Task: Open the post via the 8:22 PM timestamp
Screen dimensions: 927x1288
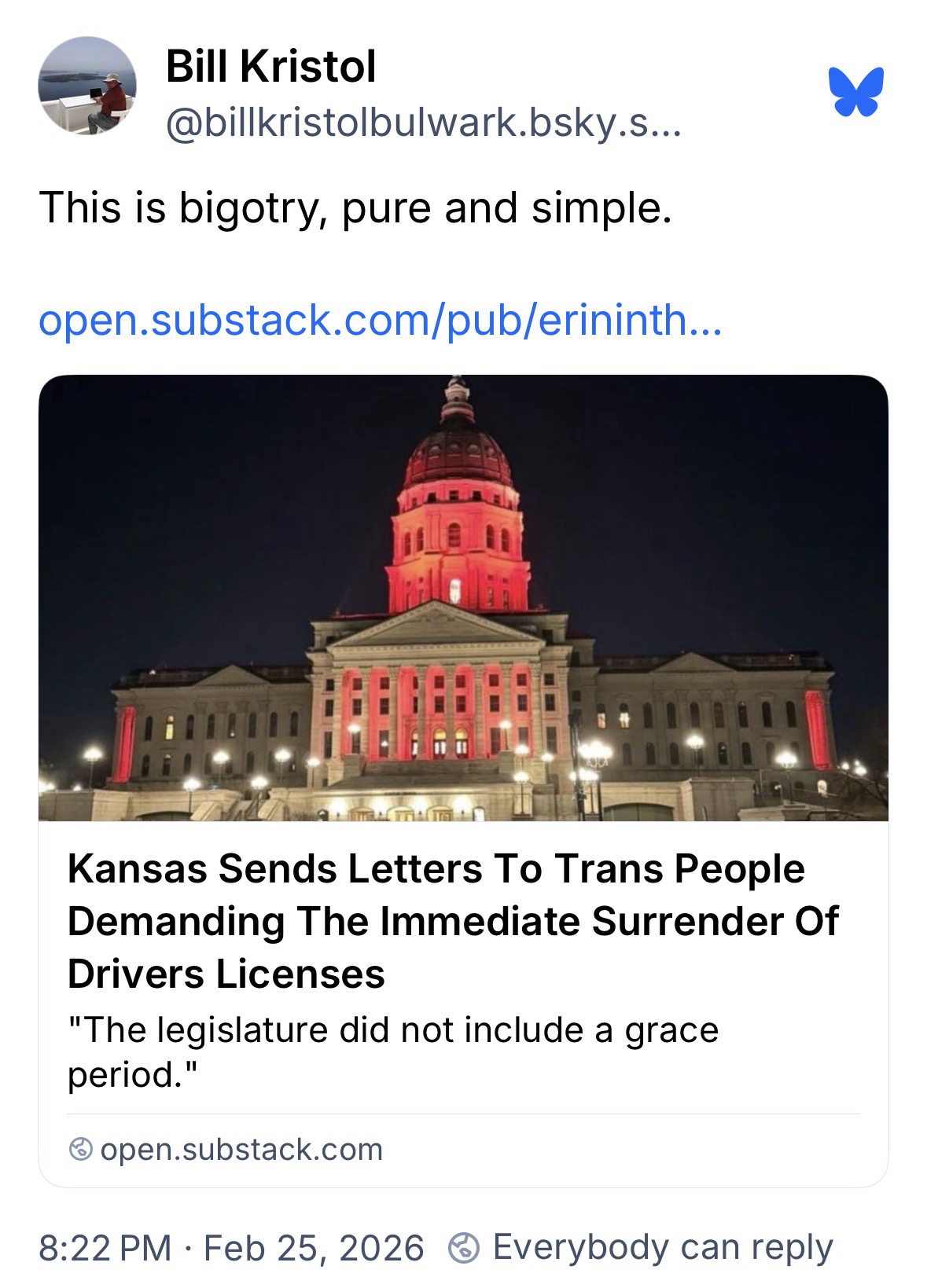Action: 105,1247
